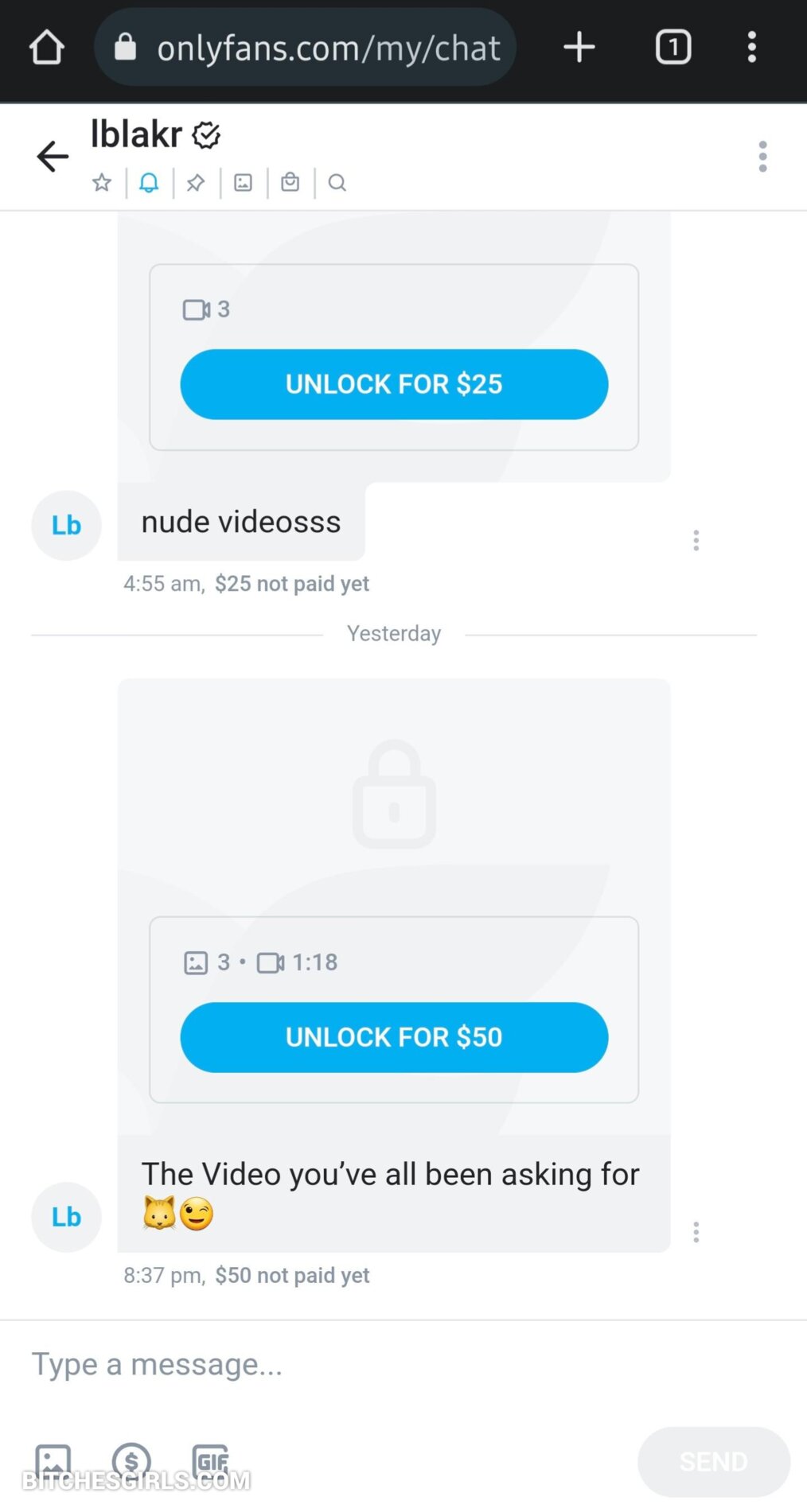Open purchased items bag icon

pyautogui.click(x=290, y=183)
